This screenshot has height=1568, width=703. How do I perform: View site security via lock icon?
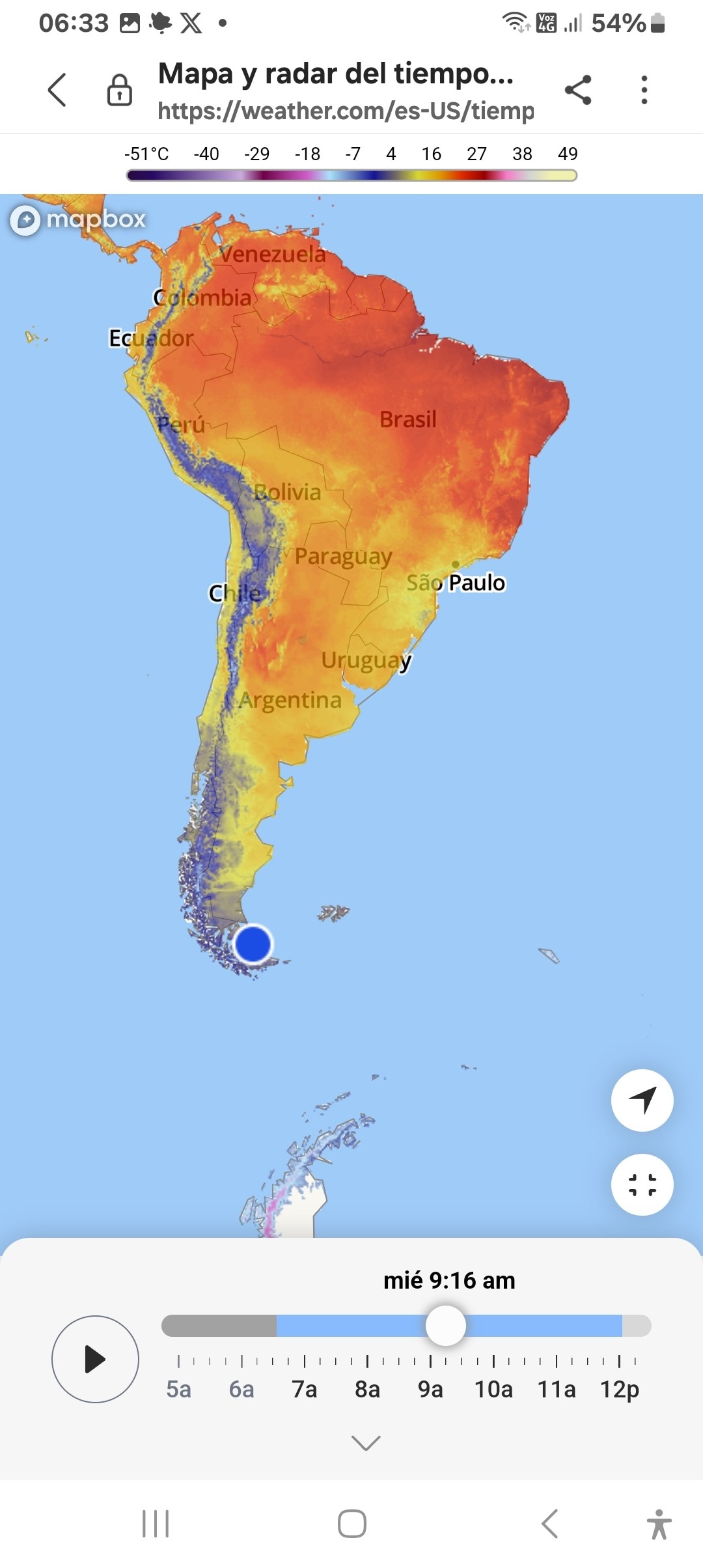pos(119,90)
